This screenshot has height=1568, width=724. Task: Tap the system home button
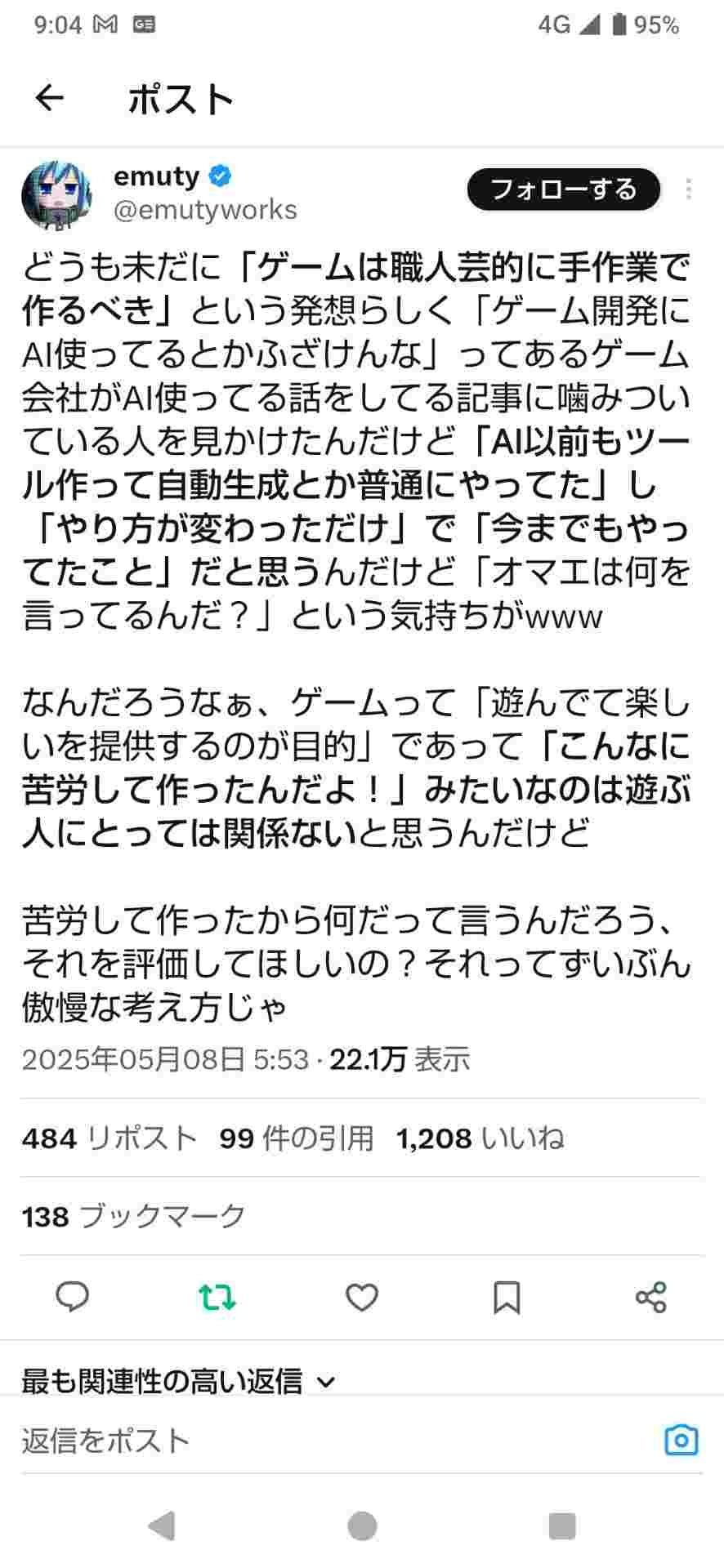click(x=362, y=1525)
